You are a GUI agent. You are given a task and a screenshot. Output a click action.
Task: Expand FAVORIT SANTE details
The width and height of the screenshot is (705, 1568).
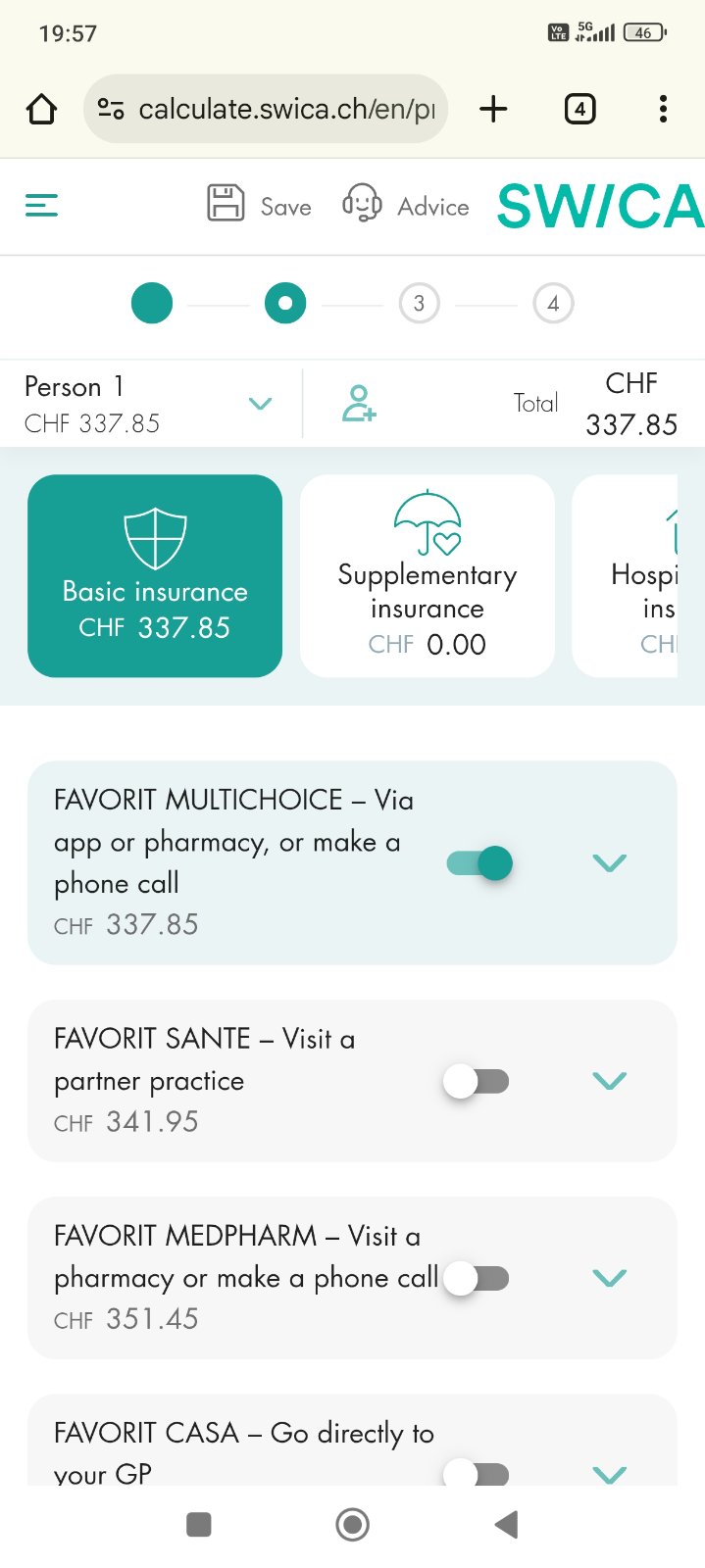[x=609, y=1080]
